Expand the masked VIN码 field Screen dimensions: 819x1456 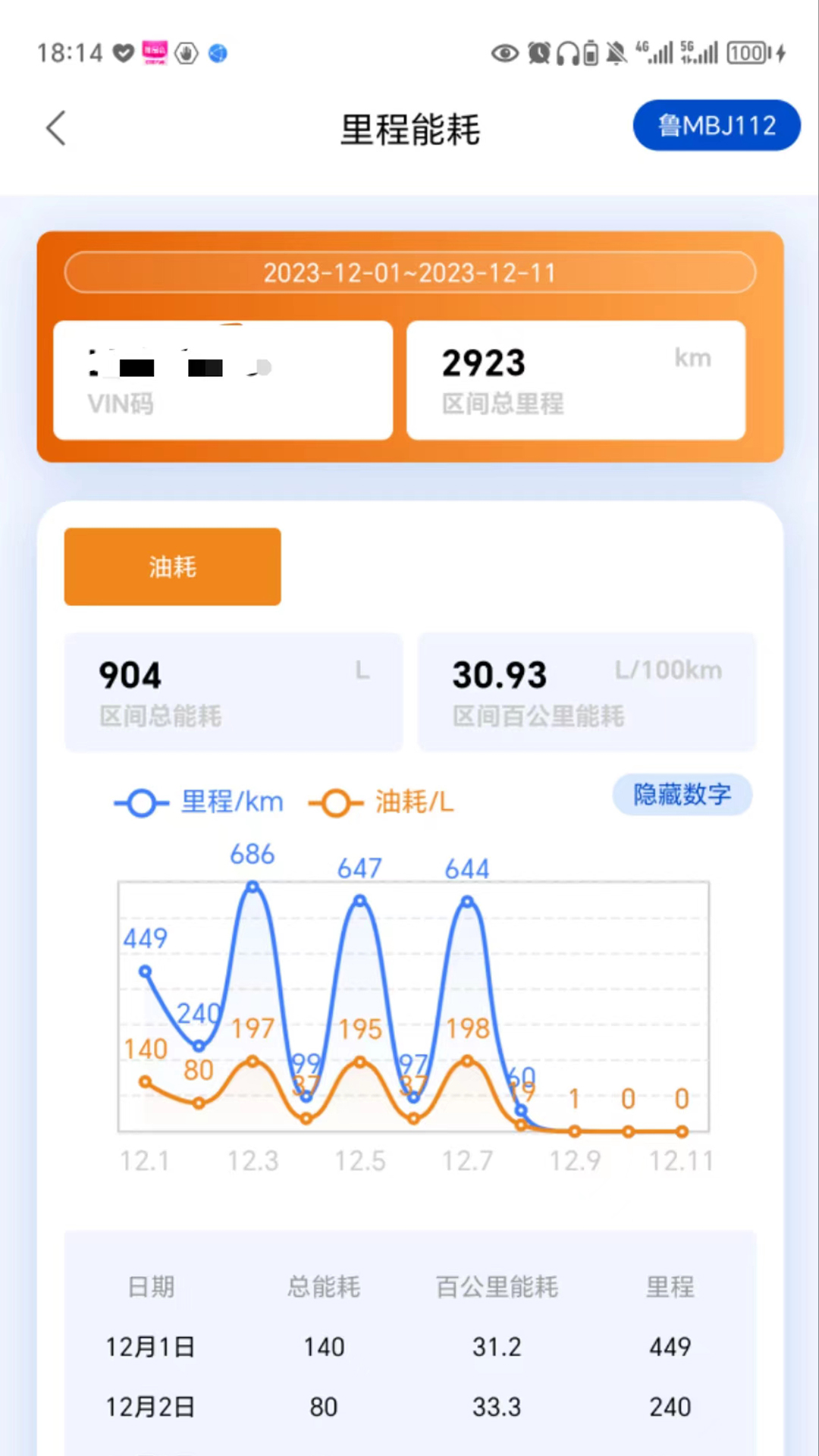222,380
